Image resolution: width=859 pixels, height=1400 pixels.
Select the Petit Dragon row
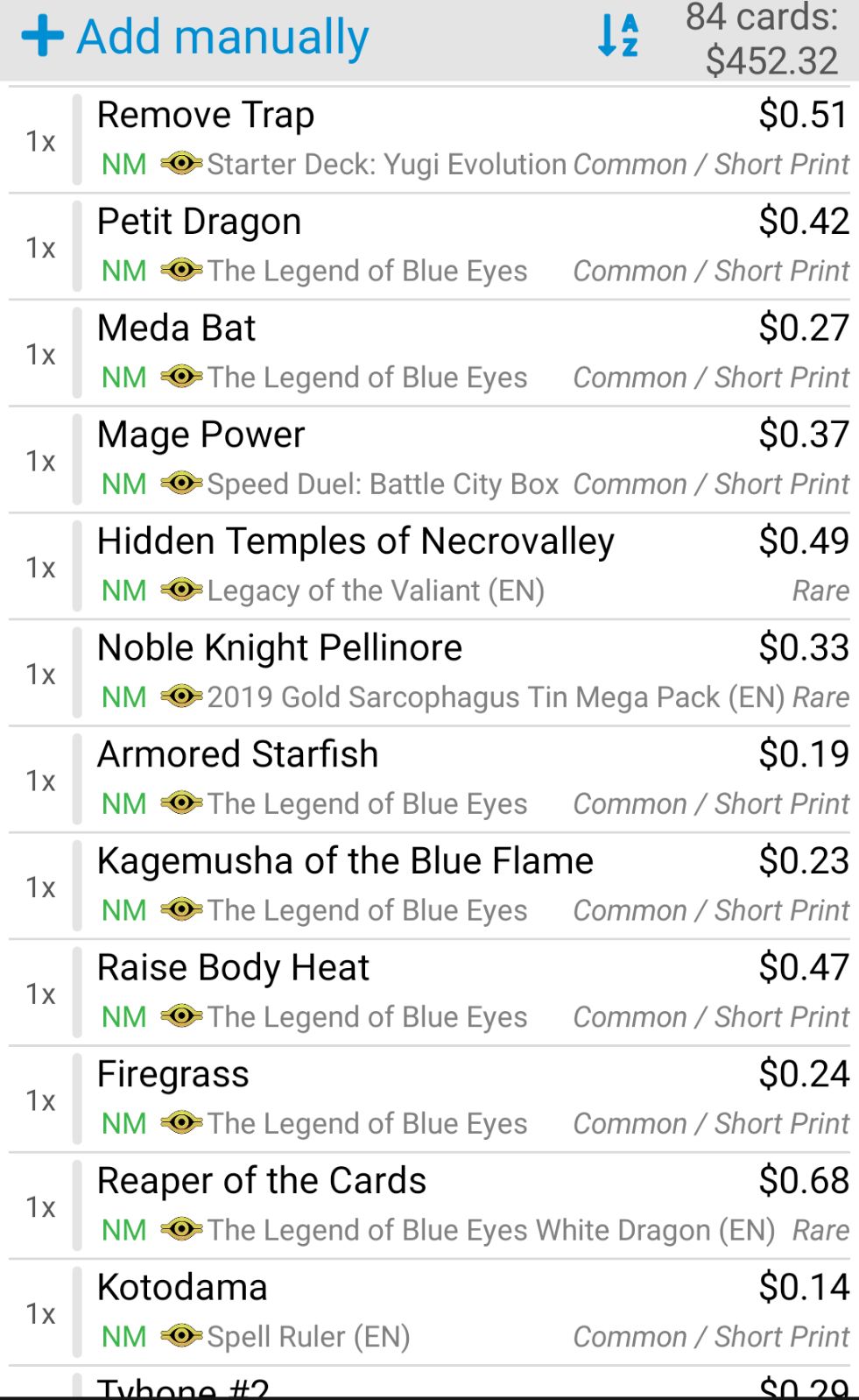point(429,246)
